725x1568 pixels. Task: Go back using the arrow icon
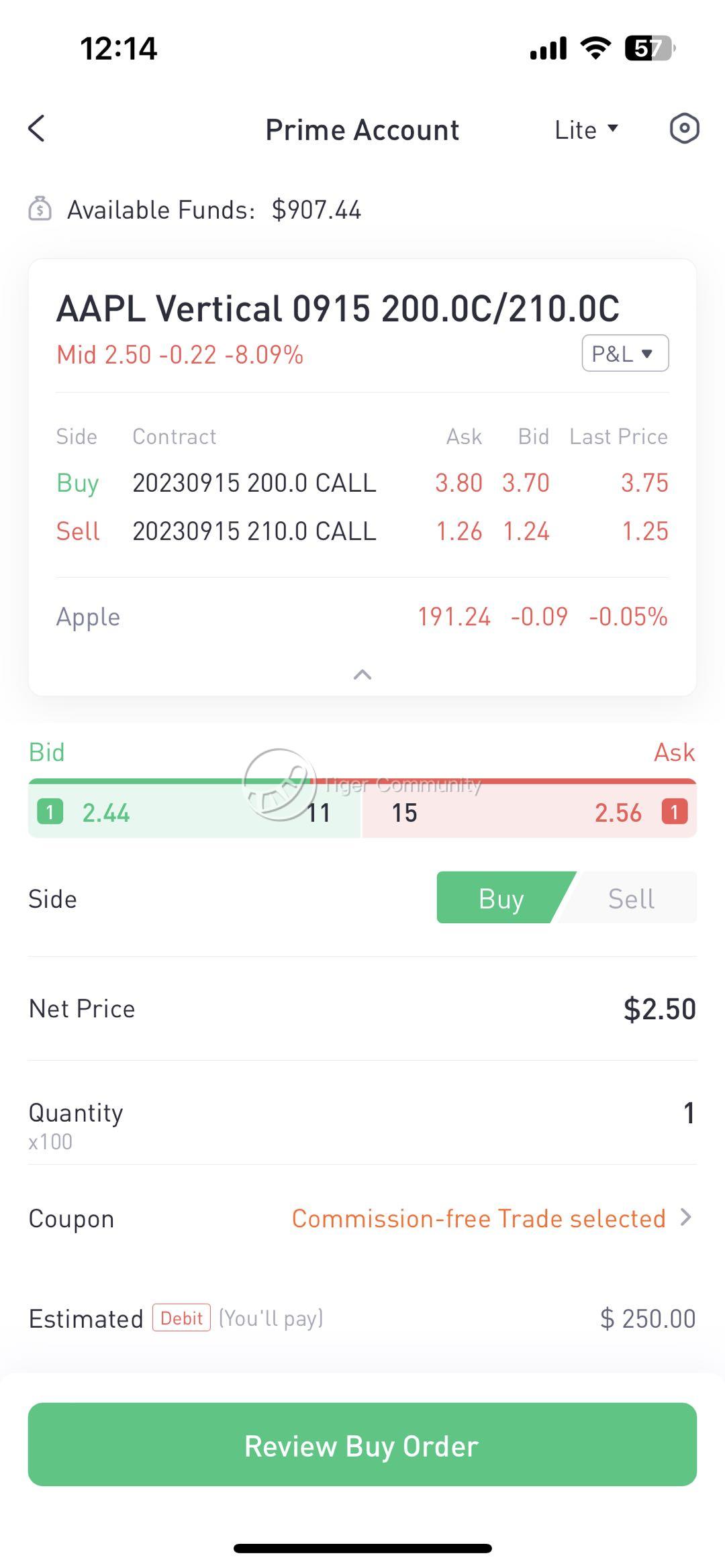pos(37,128)
